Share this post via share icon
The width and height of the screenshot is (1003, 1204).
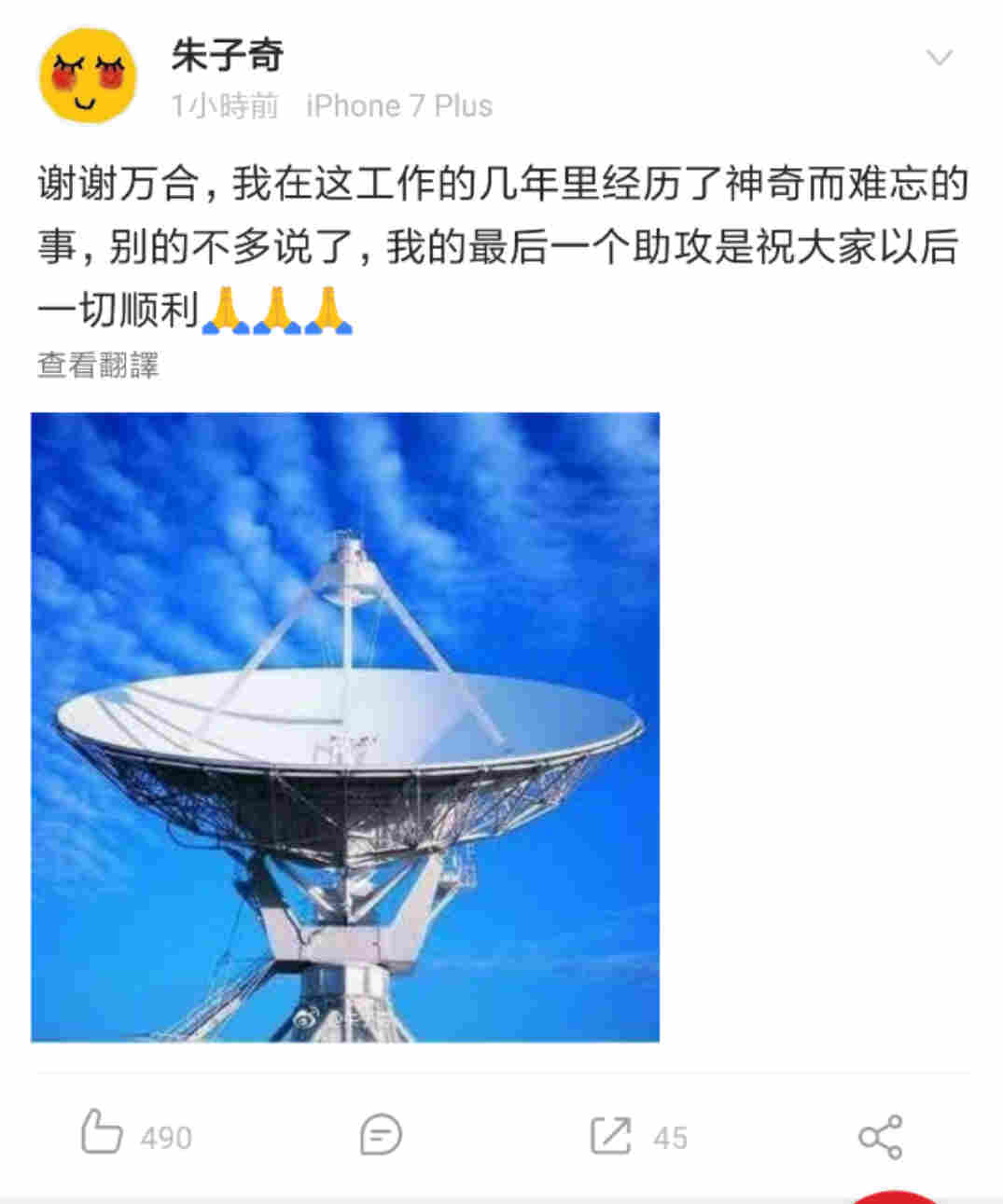click(880, 1136)
